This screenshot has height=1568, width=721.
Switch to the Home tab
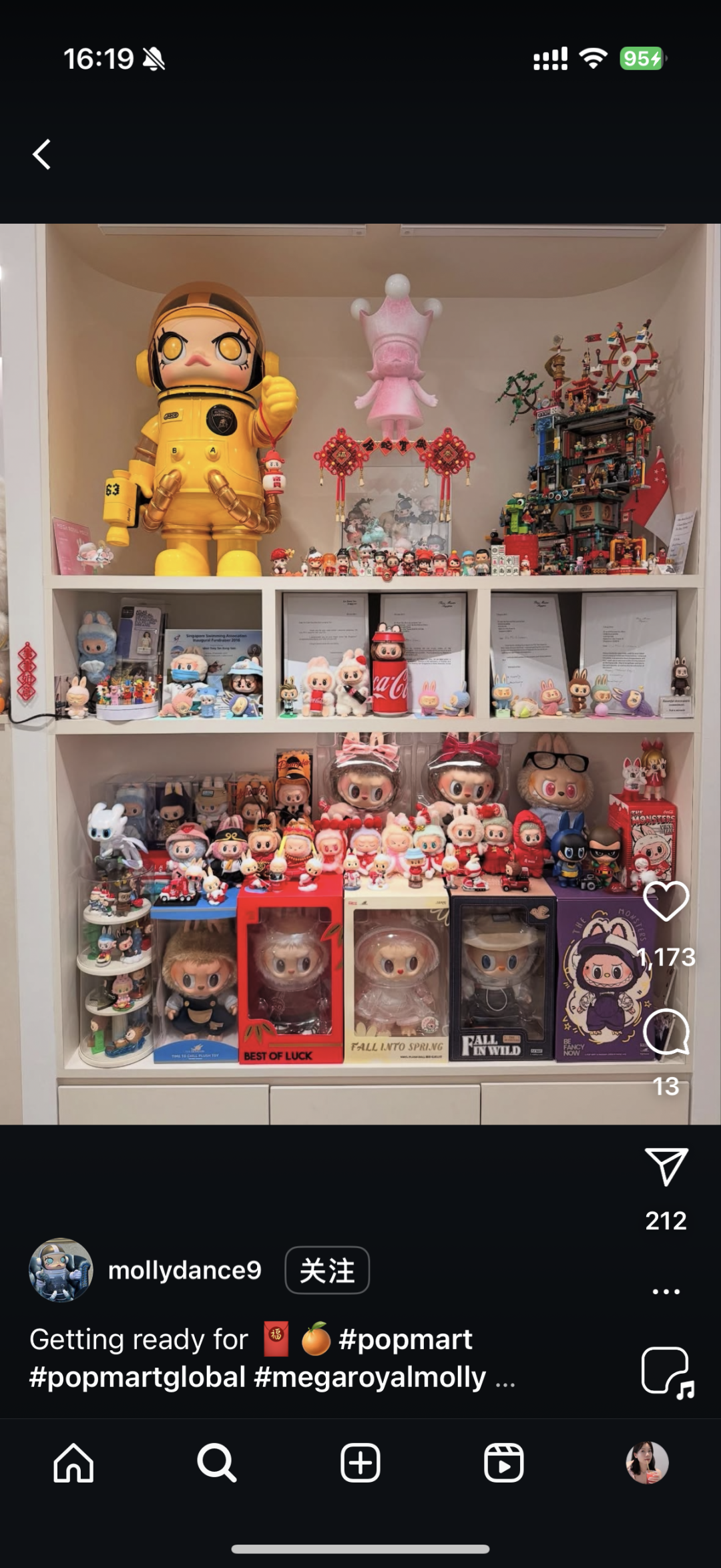coord(73,1462)
